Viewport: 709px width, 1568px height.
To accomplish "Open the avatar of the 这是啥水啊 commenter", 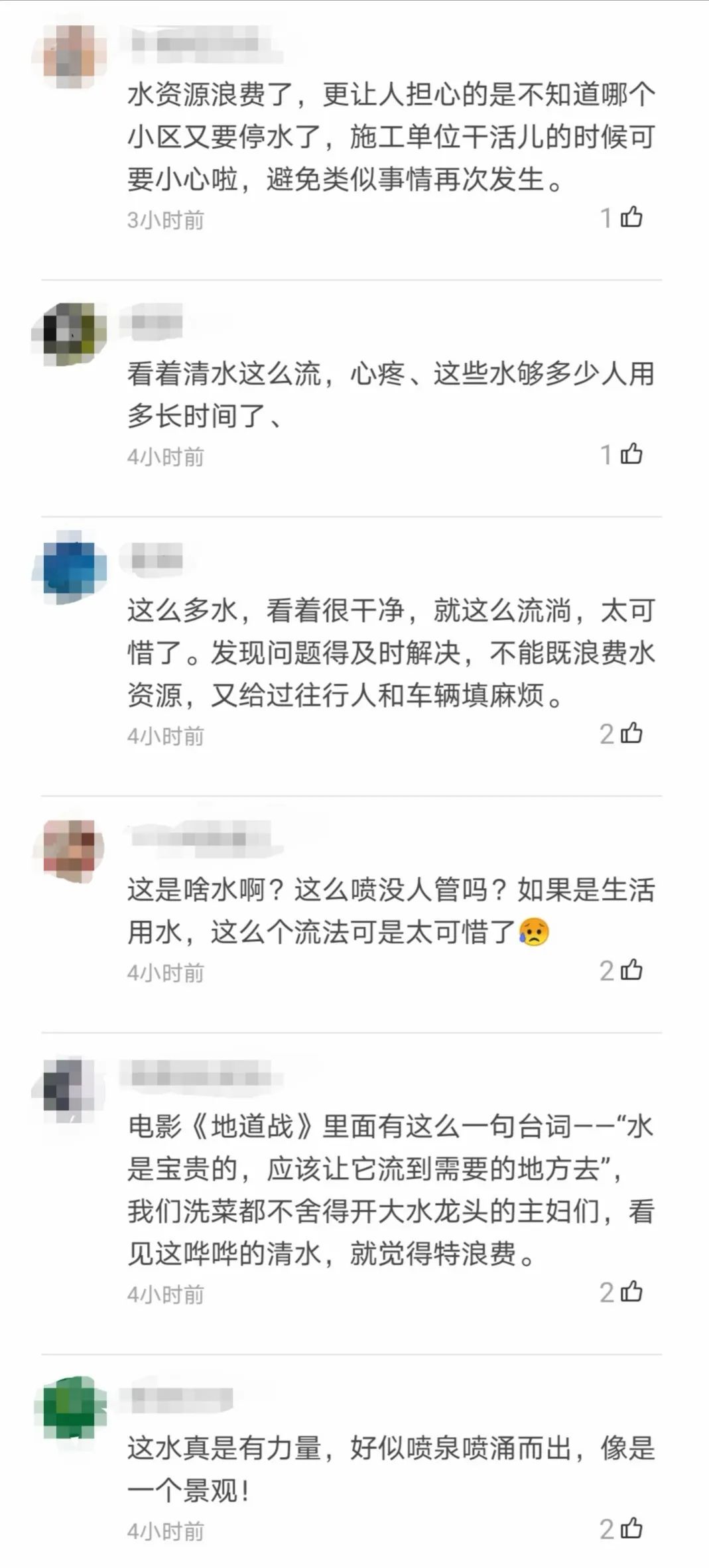I will click(70, 851).
